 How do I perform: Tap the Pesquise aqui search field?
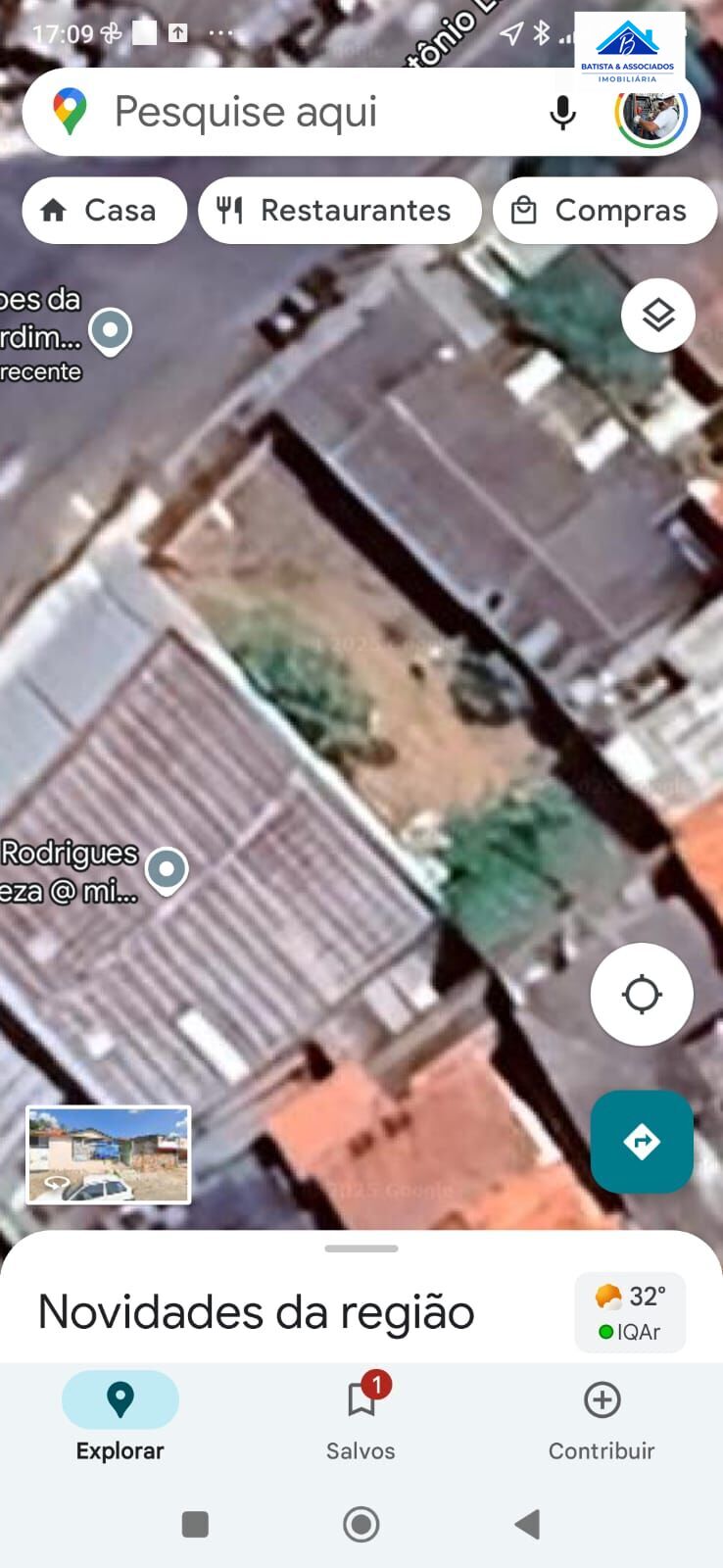(294, 112)
